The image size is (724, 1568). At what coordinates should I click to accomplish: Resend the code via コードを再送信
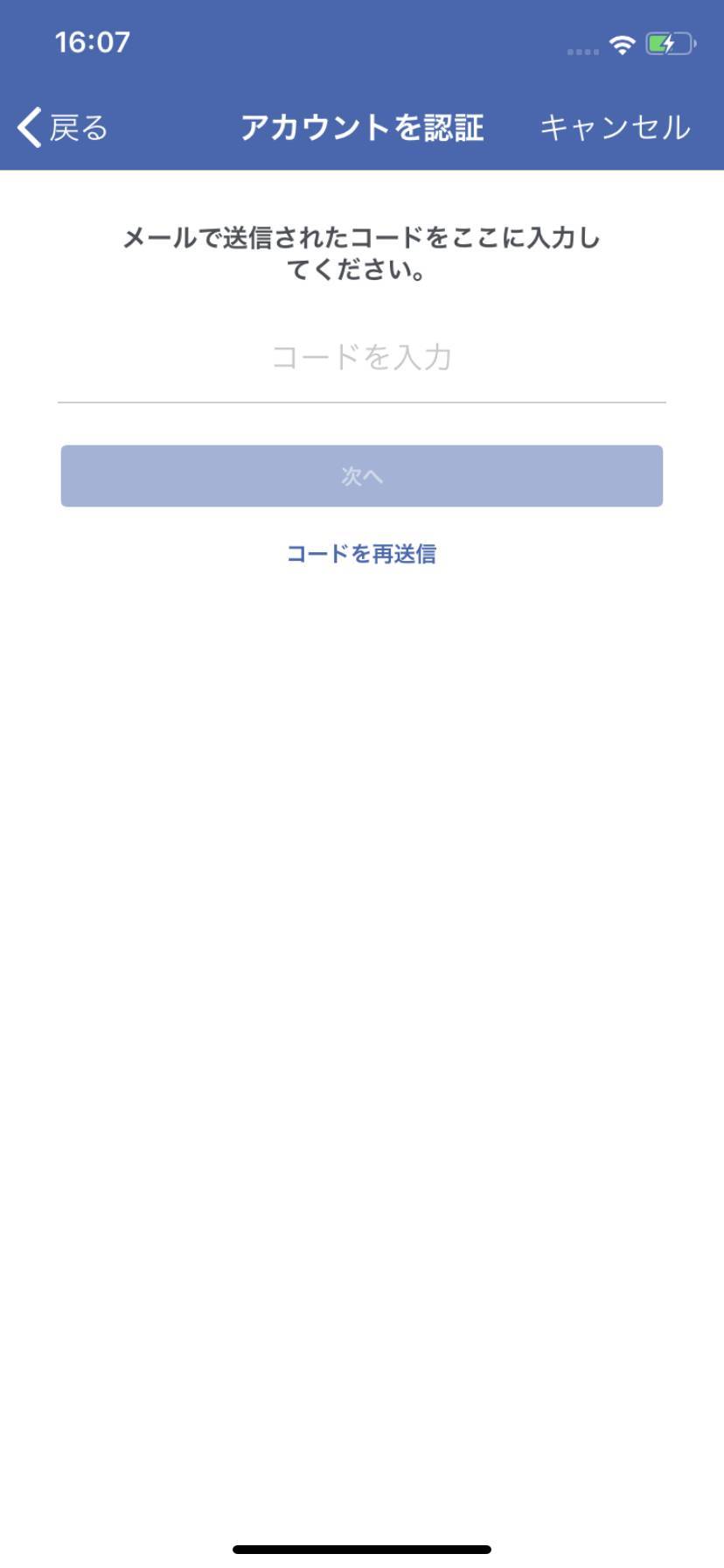point(362,554)
